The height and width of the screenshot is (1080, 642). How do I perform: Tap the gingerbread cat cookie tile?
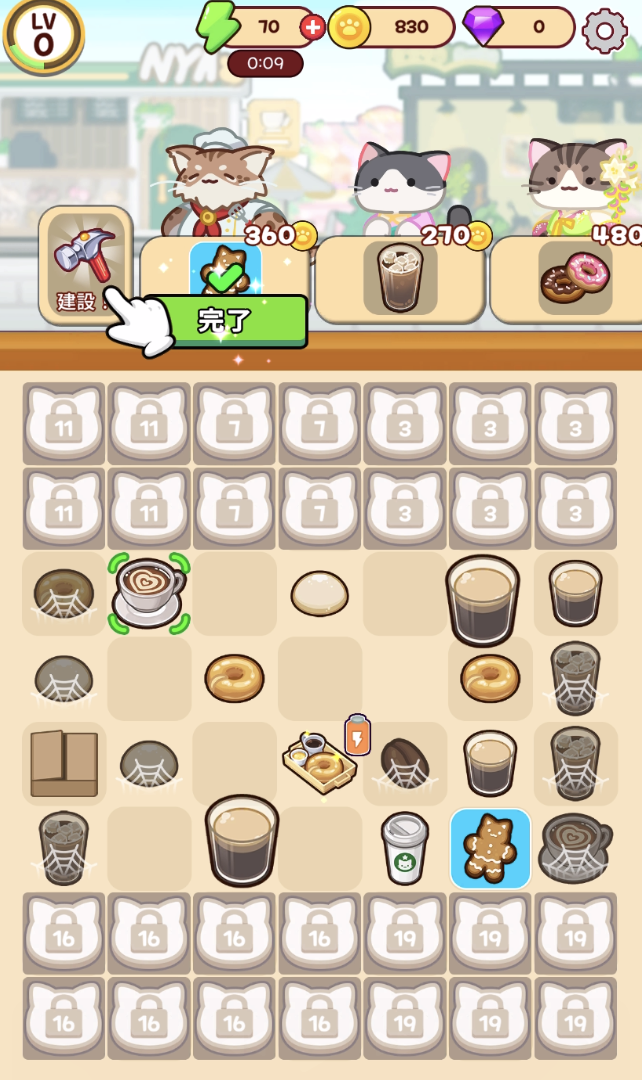490,848
